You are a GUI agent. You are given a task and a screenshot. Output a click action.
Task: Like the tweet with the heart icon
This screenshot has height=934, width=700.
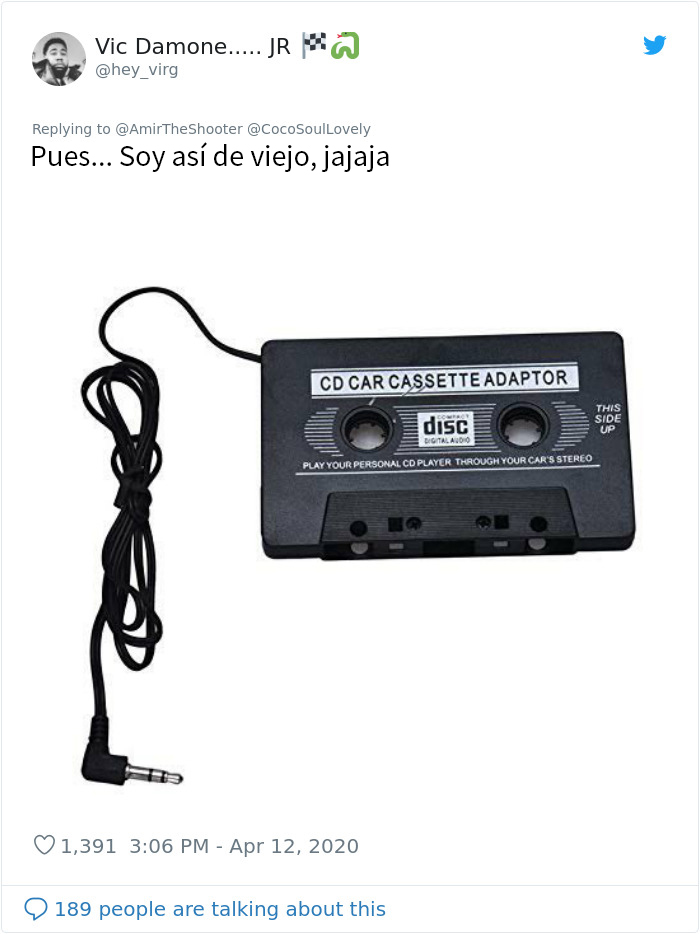[x=44, y=846]
